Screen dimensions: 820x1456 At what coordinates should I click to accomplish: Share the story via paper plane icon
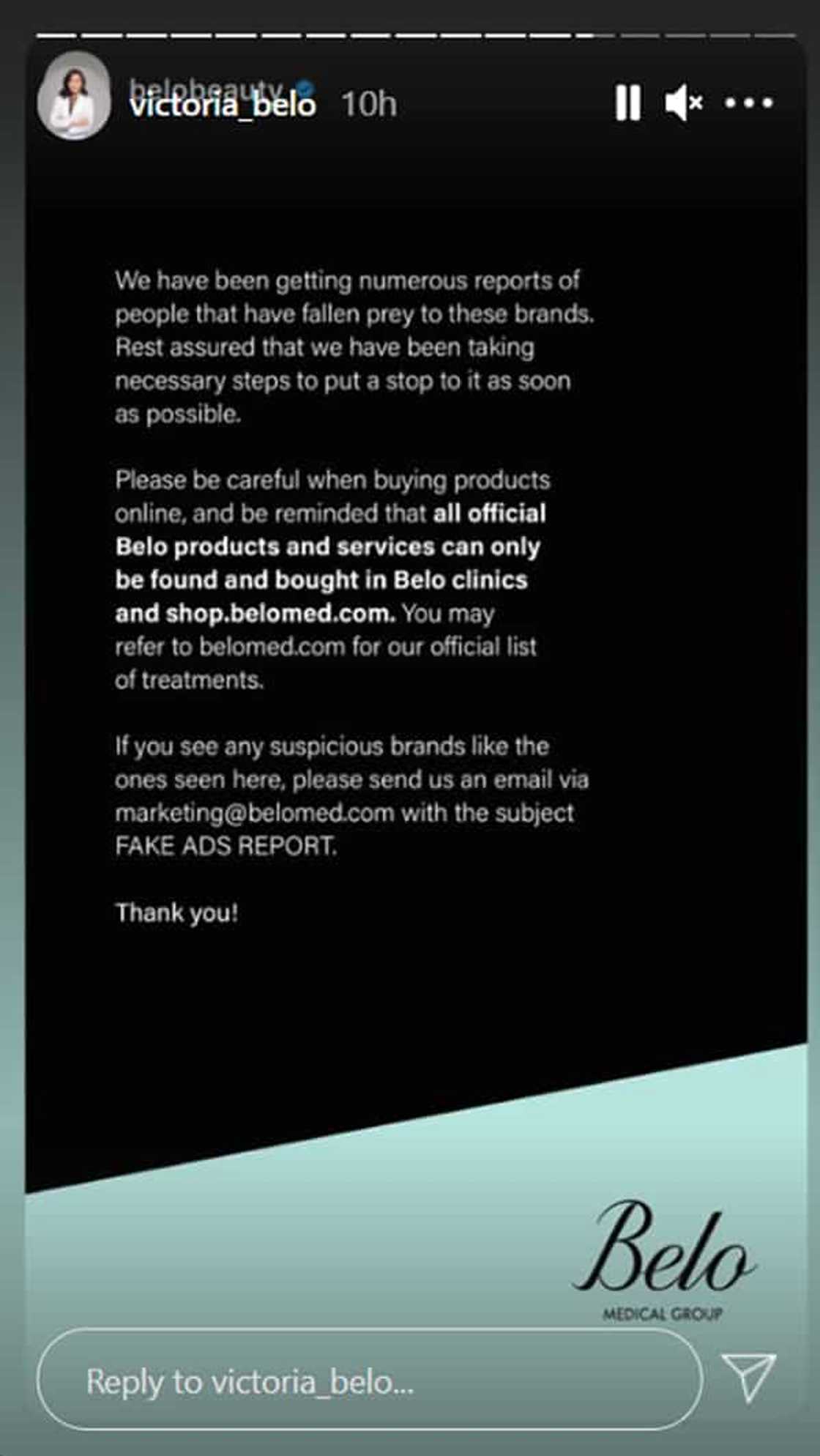(x=748, y=1375)
